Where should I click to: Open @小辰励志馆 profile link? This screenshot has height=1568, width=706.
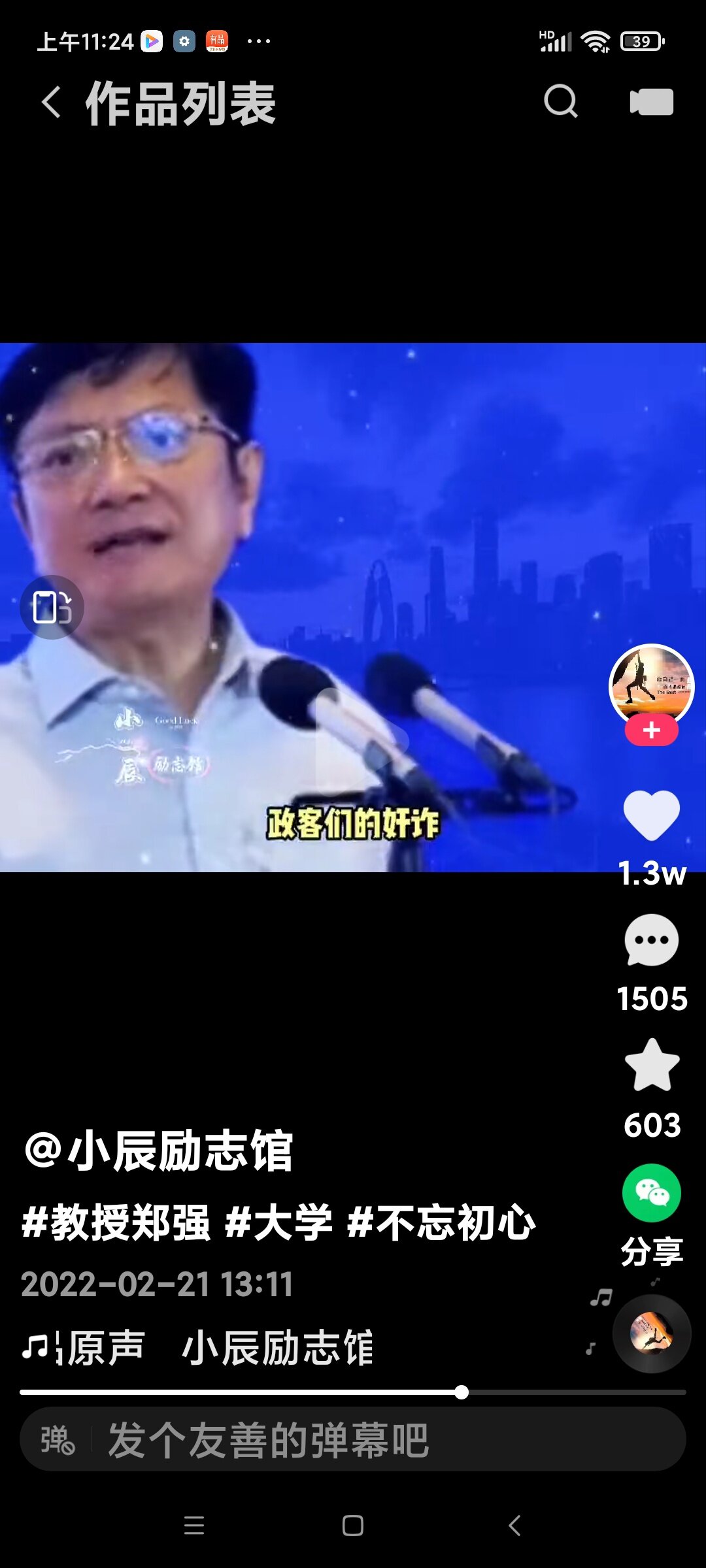(158, 1151)
